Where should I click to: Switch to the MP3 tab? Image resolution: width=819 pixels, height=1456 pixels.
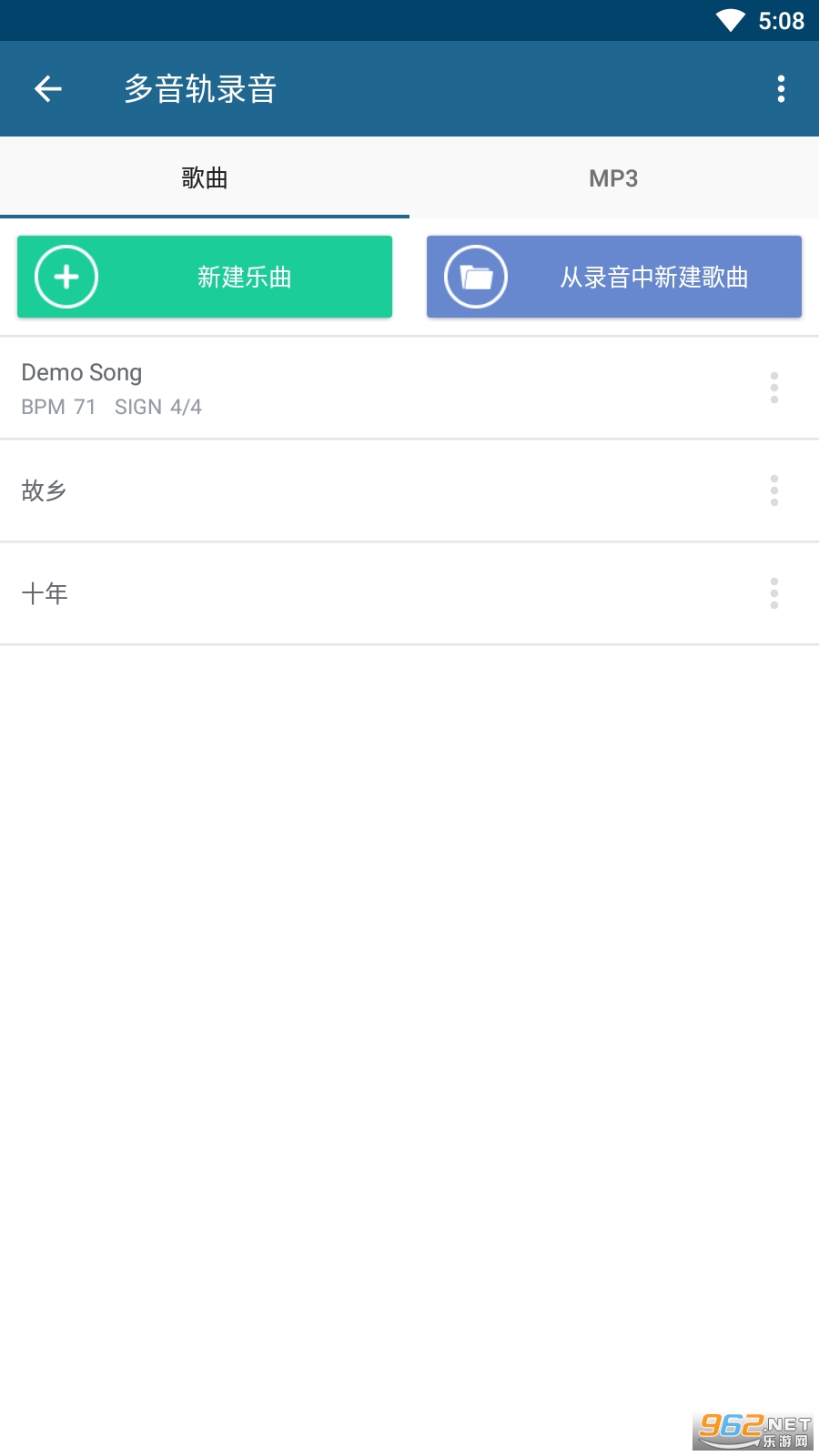[x=613, y=178]
